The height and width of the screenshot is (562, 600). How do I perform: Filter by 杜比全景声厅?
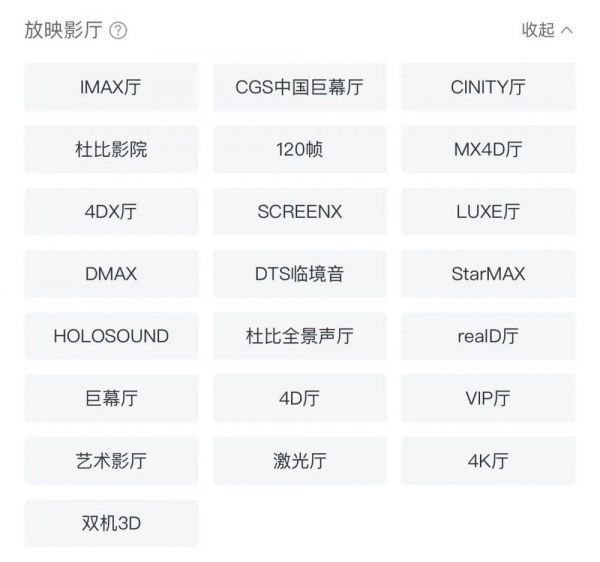pyautogui.click(x=299, y=336)
